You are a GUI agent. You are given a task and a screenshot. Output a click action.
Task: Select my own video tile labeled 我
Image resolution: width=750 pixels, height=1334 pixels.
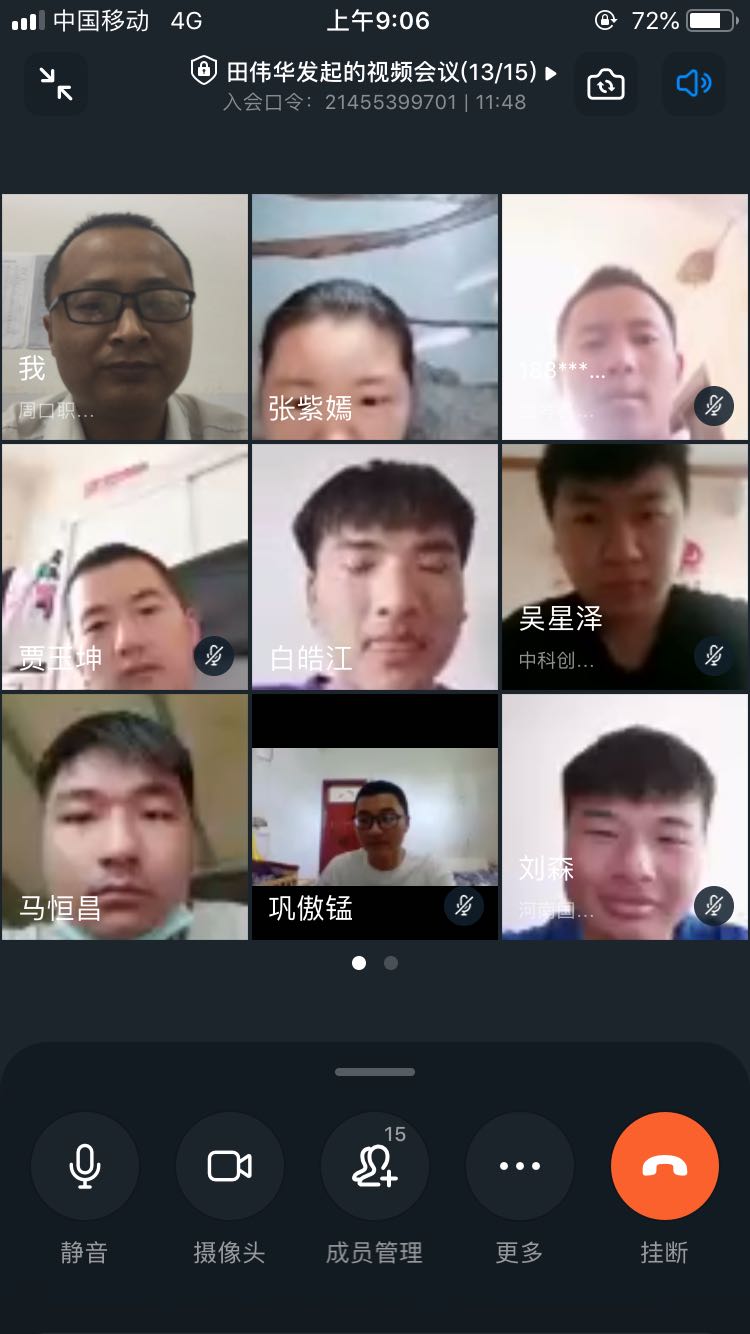(x=125, y=317)
